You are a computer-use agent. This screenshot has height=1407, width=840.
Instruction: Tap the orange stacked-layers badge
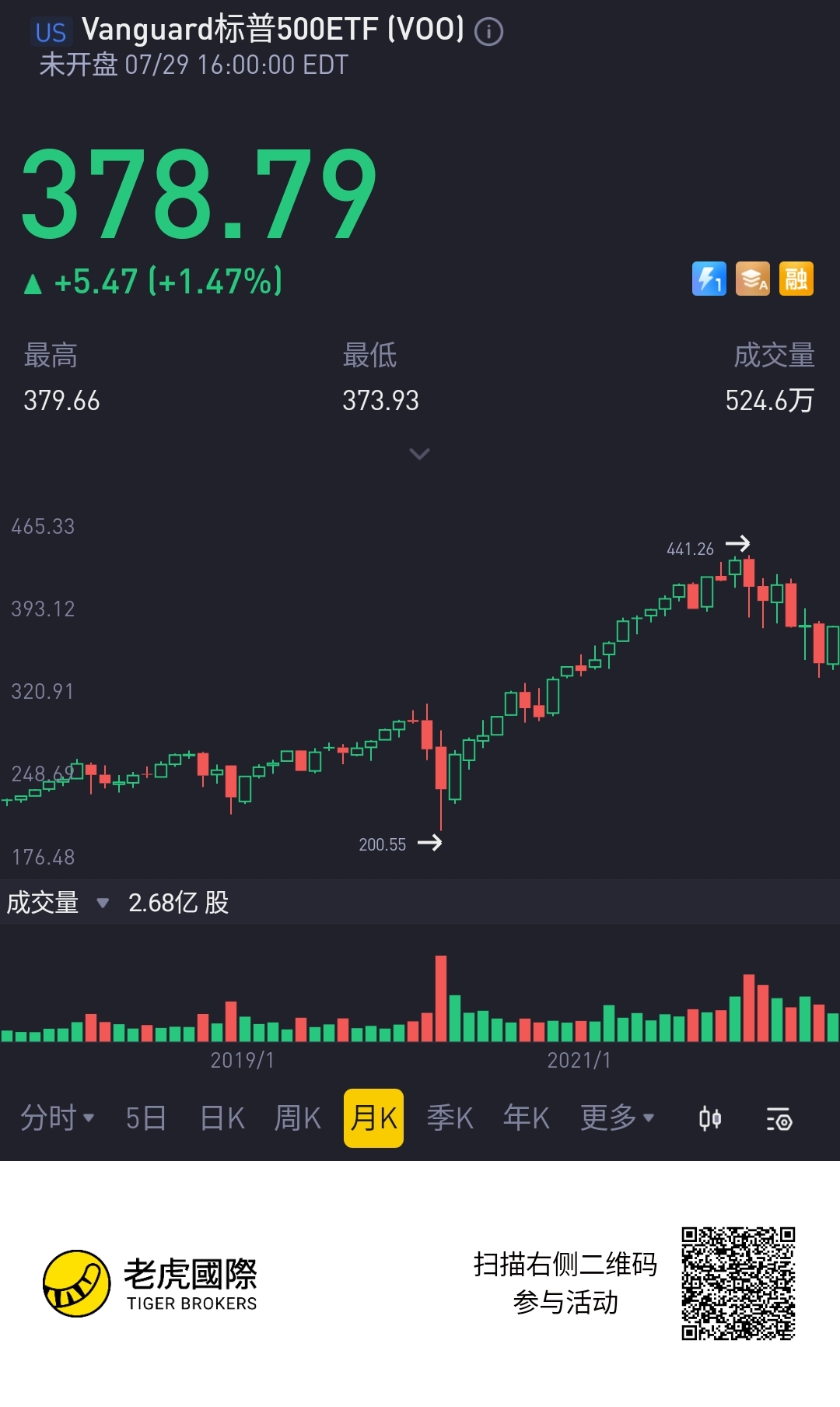click(x=753, y=279)
